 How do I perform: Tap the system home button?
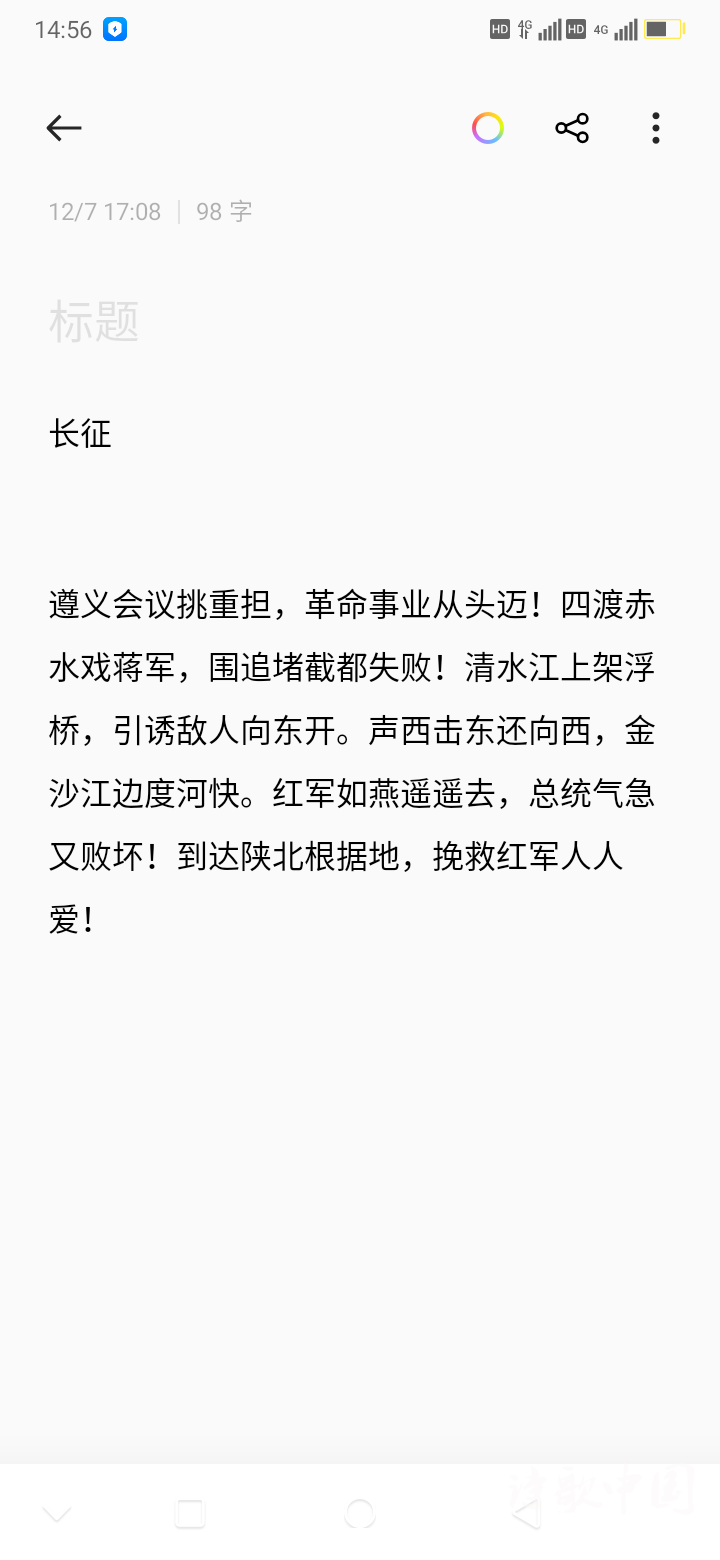[360, 1514]
